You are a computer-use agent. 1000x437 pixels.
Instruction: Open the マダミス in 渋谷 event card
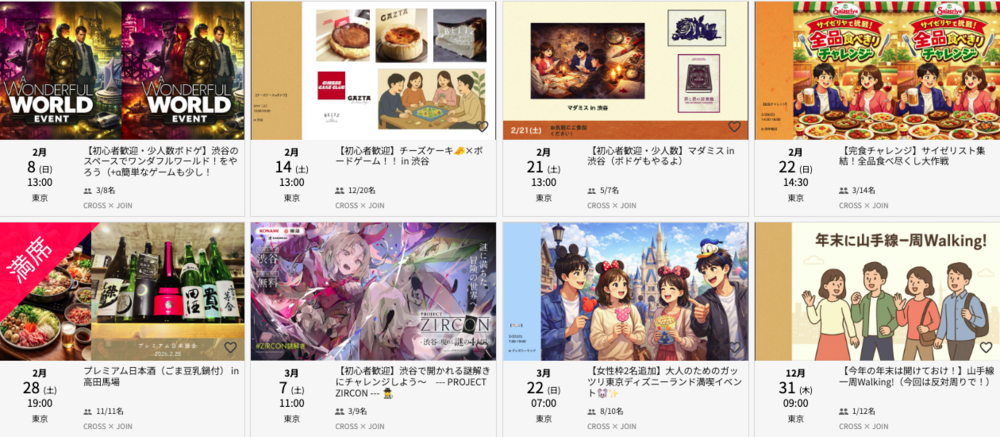pyautogui.click(x=625, y=70)
